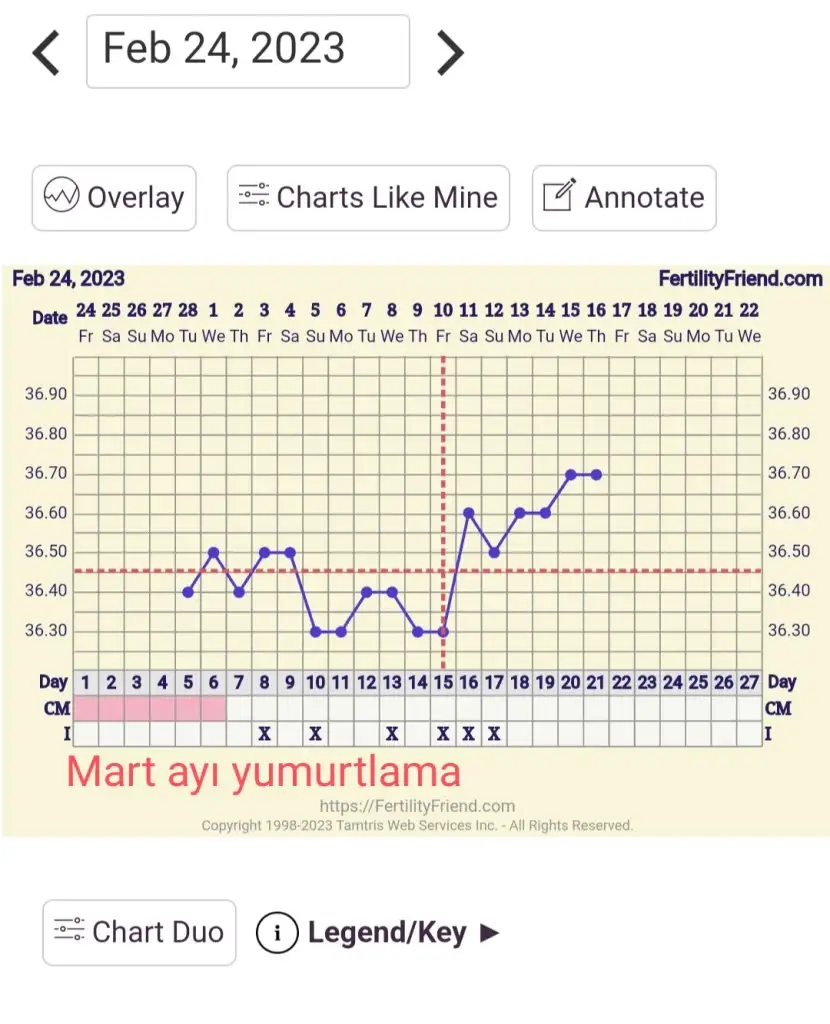This screenshot has width=830, height=1024.
Task: Expand the Legend/Key section
Action: [378, 933]
